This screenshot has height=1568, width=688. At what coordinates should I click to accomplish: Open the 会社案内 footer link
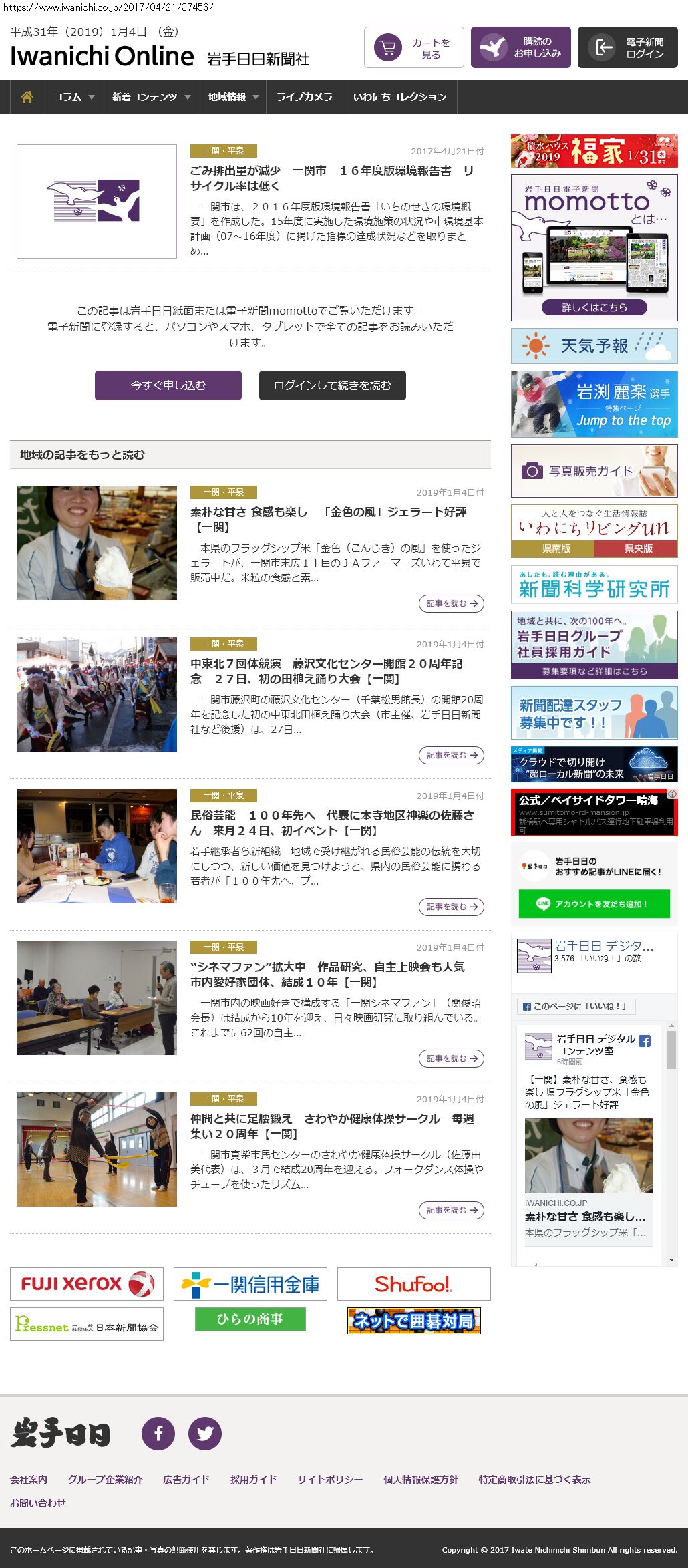coord(29,1479)
